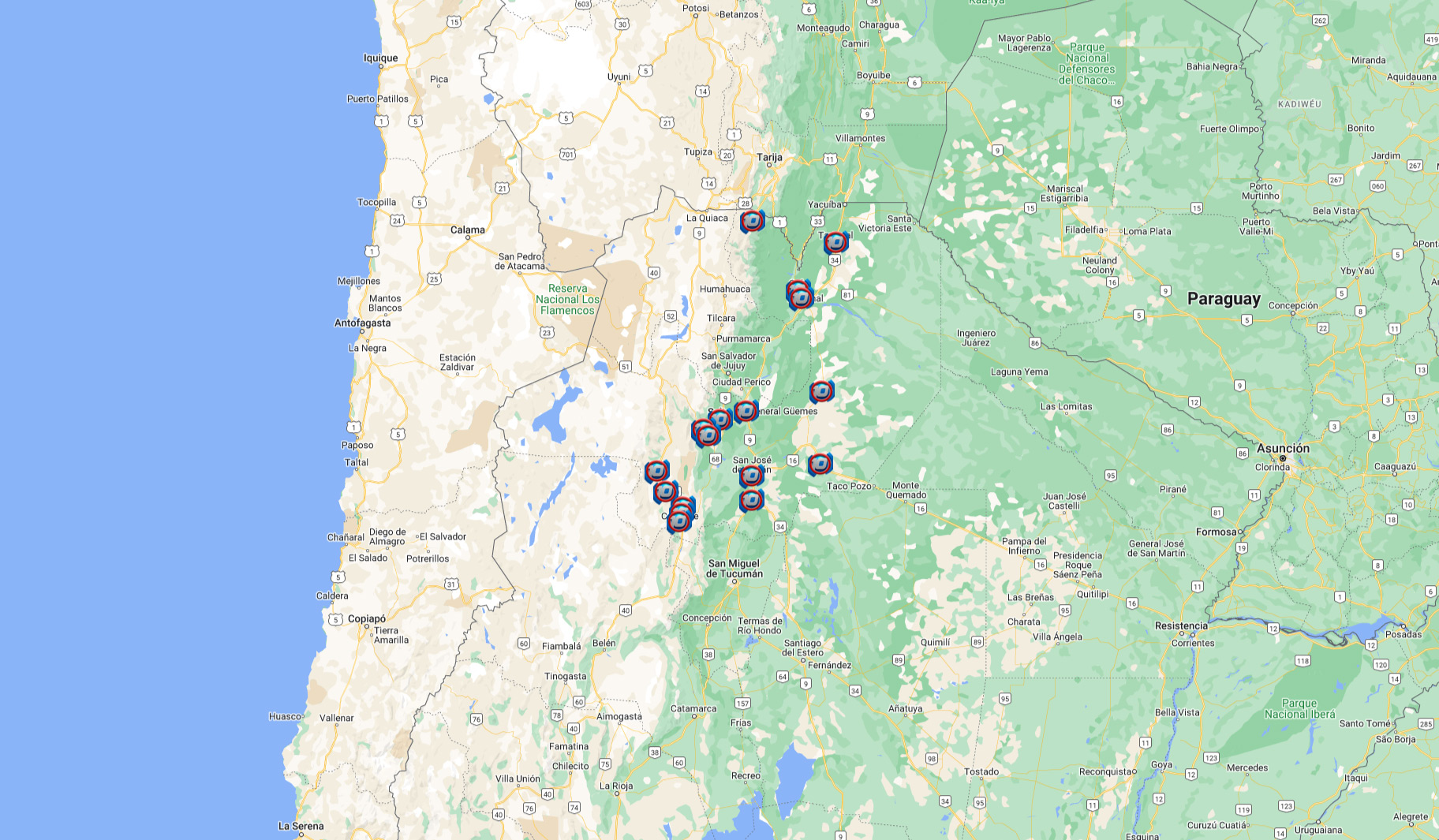Open the isolated marker north of General Güemes
Screen dimensions: 1439x840
[821, 391]
